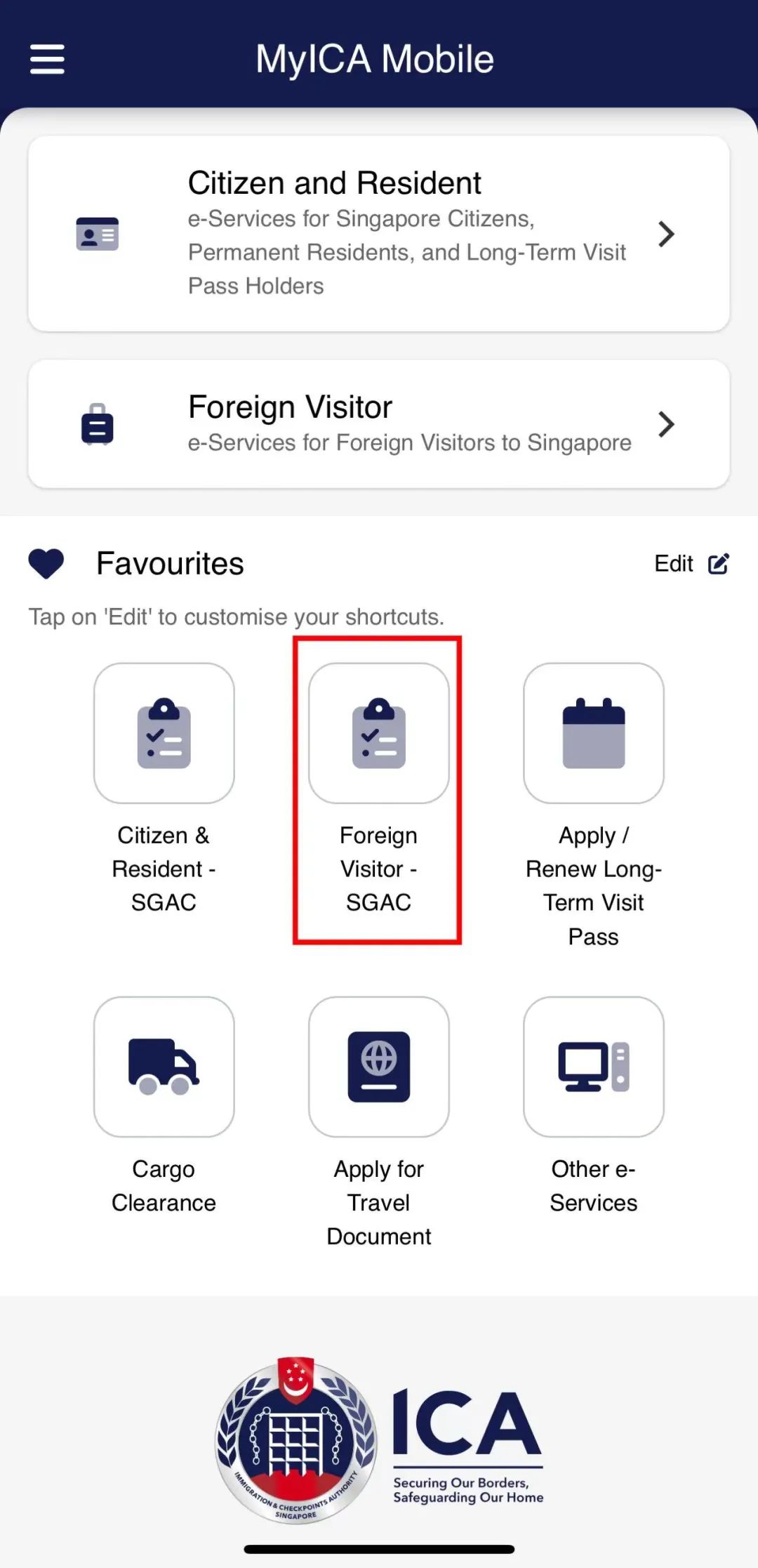Open Foreign Visitor e-Services card
Viewport: 758px width, 1568px height.
(x=378, y=424)
